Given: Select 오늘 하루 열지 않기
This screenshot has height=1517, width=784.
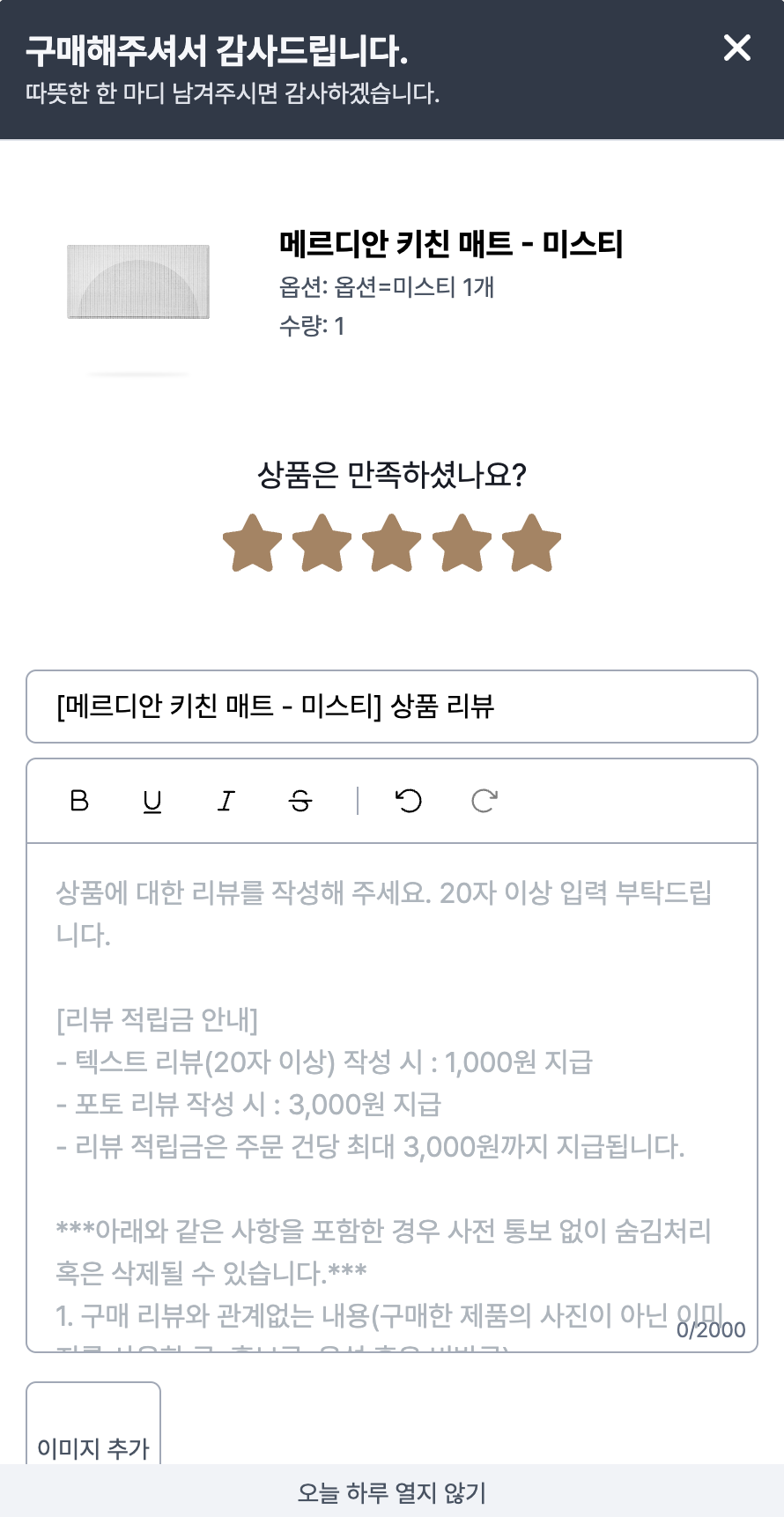Looking at the screenshot, I should coord(392,1492).
